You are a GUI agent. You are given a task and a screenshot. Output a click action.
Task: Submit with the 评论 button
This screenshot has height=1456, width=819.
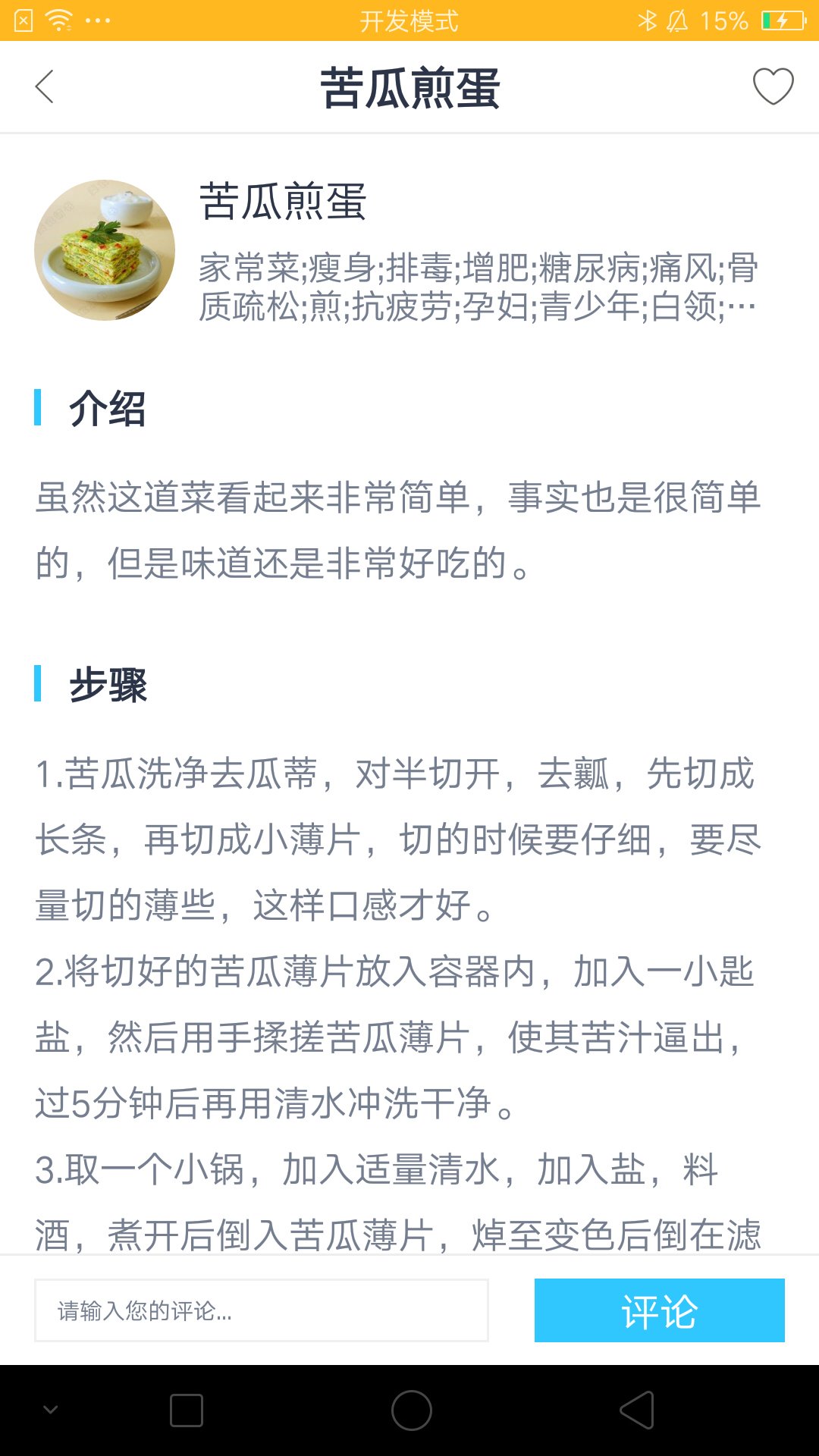pyautogui.click(x=659, y=1310)
